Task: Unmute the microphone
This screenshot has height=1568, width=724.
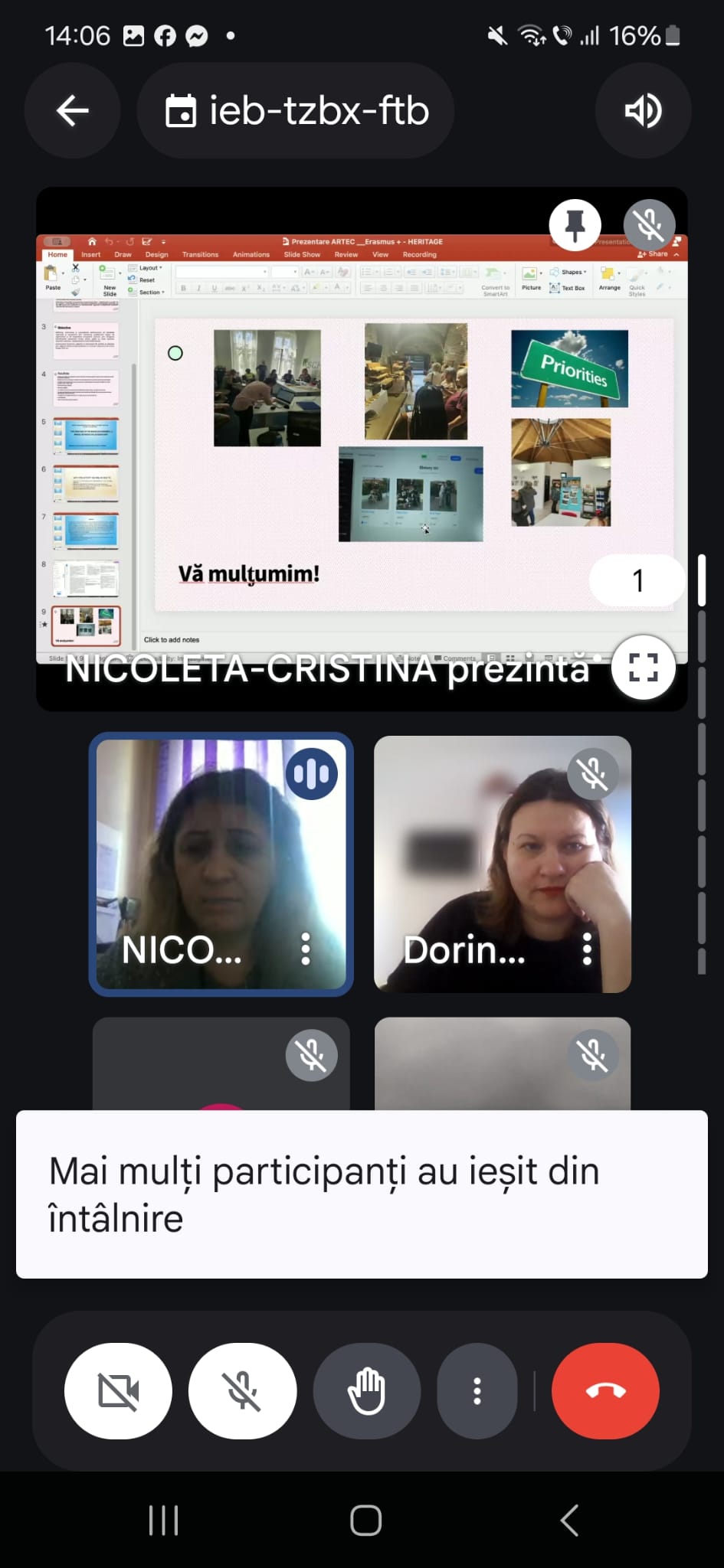Action: [x=242, y=1391]
